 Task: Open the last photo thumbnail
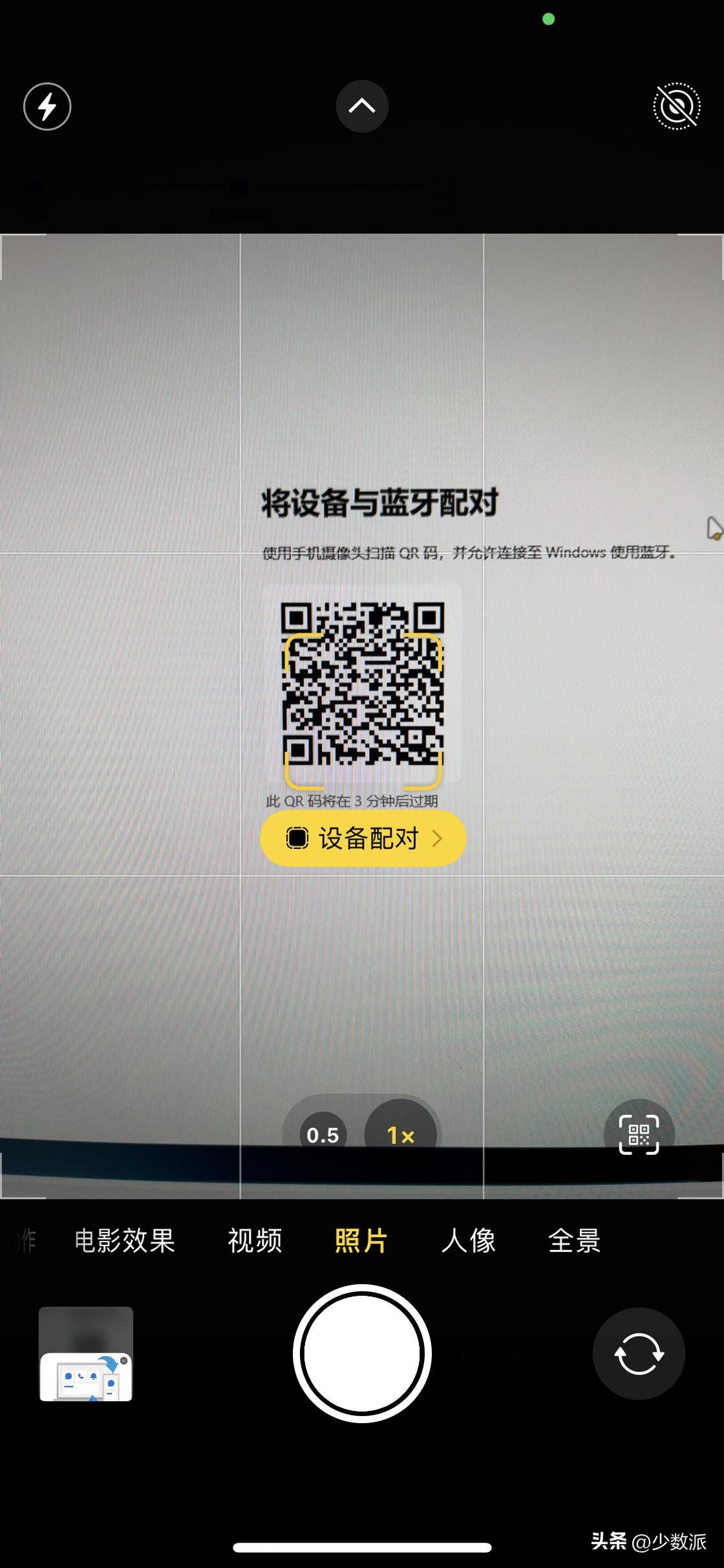86,1353
